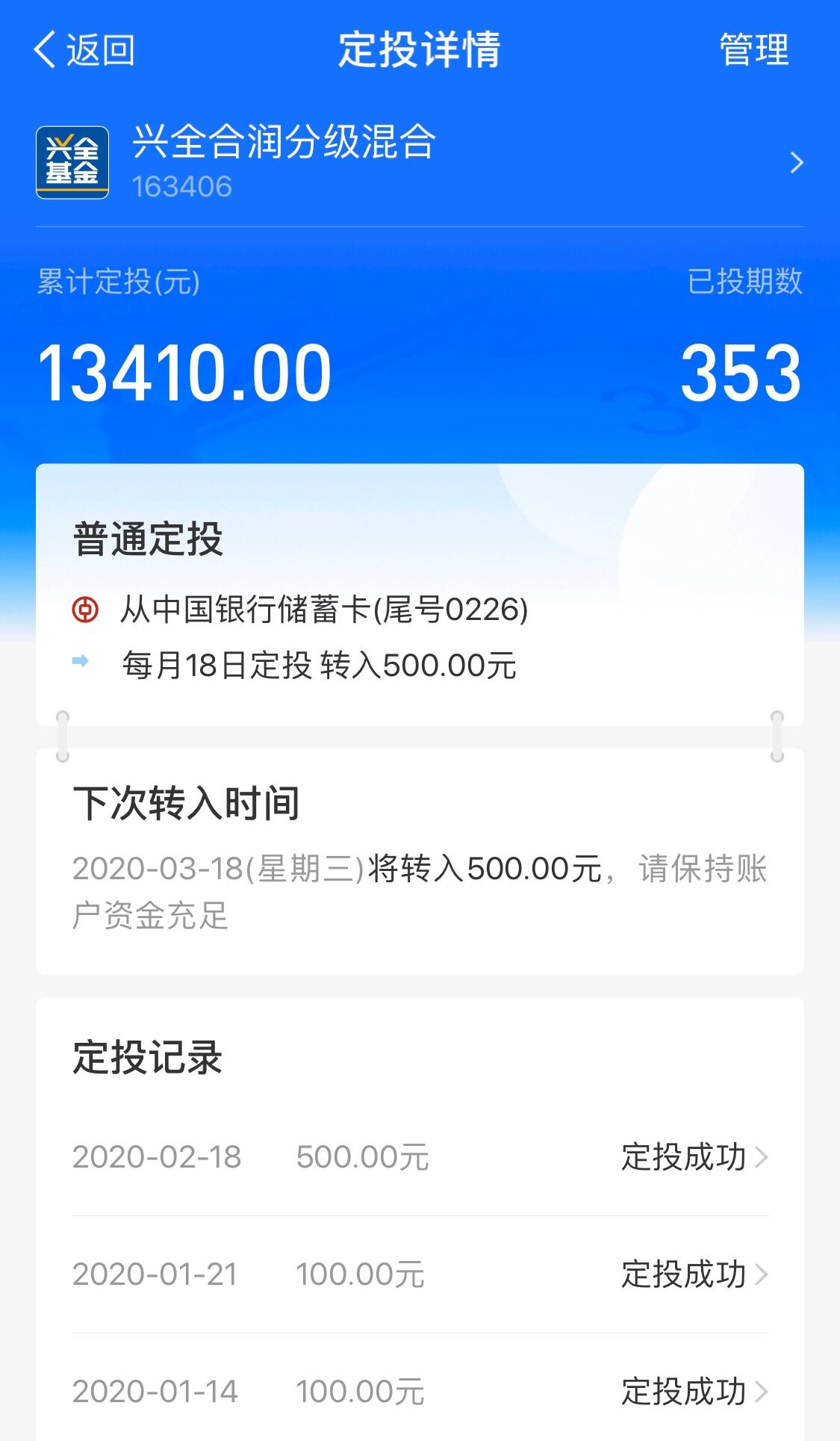Open the fund details via the 兴全合润分级混合 arrow
Image resolution: width=840 pixels, height=1441 pixels.
pos(797,163)
